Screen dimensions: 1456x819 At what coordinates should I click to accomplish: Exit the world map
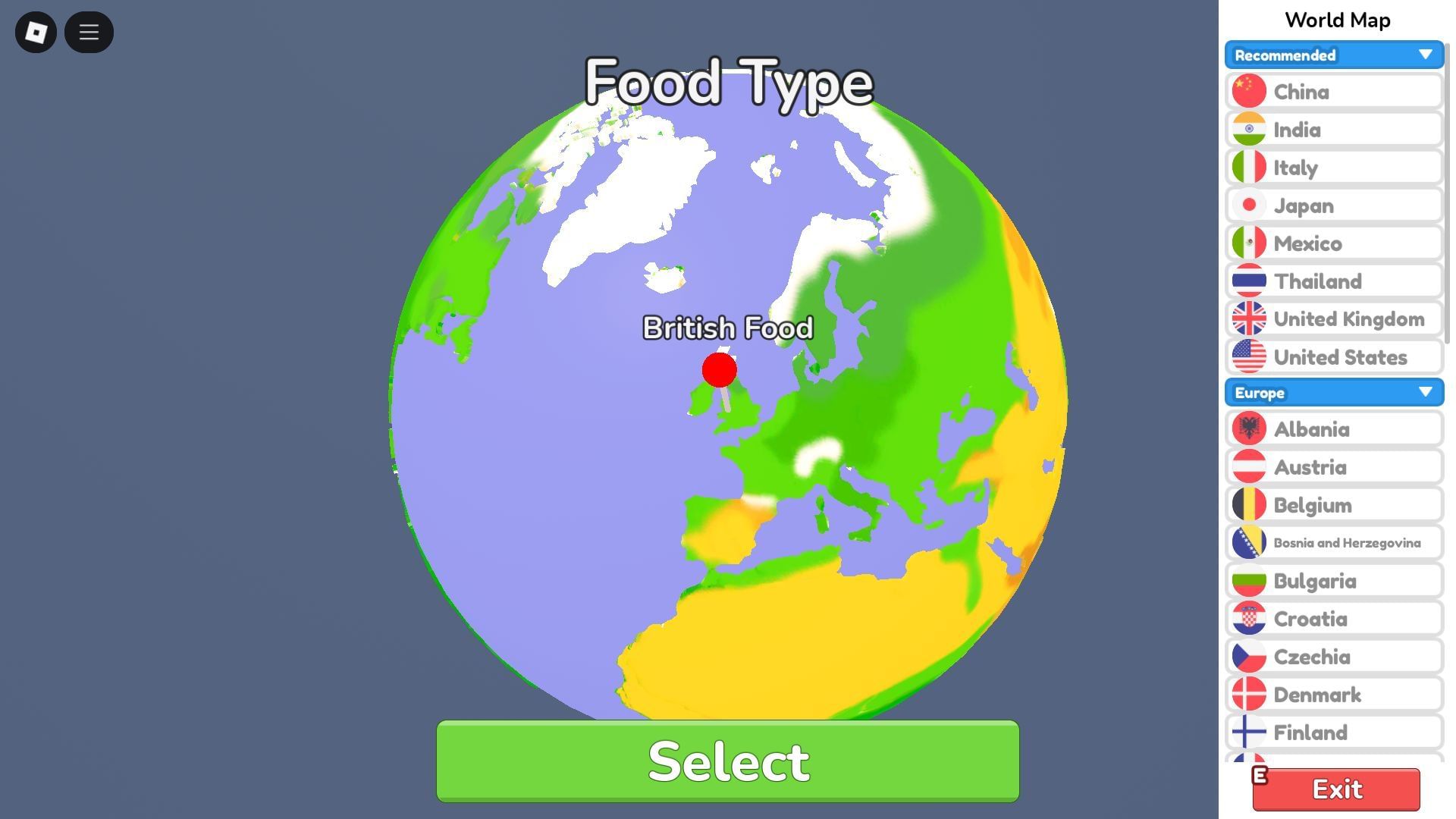[1336, 789]
